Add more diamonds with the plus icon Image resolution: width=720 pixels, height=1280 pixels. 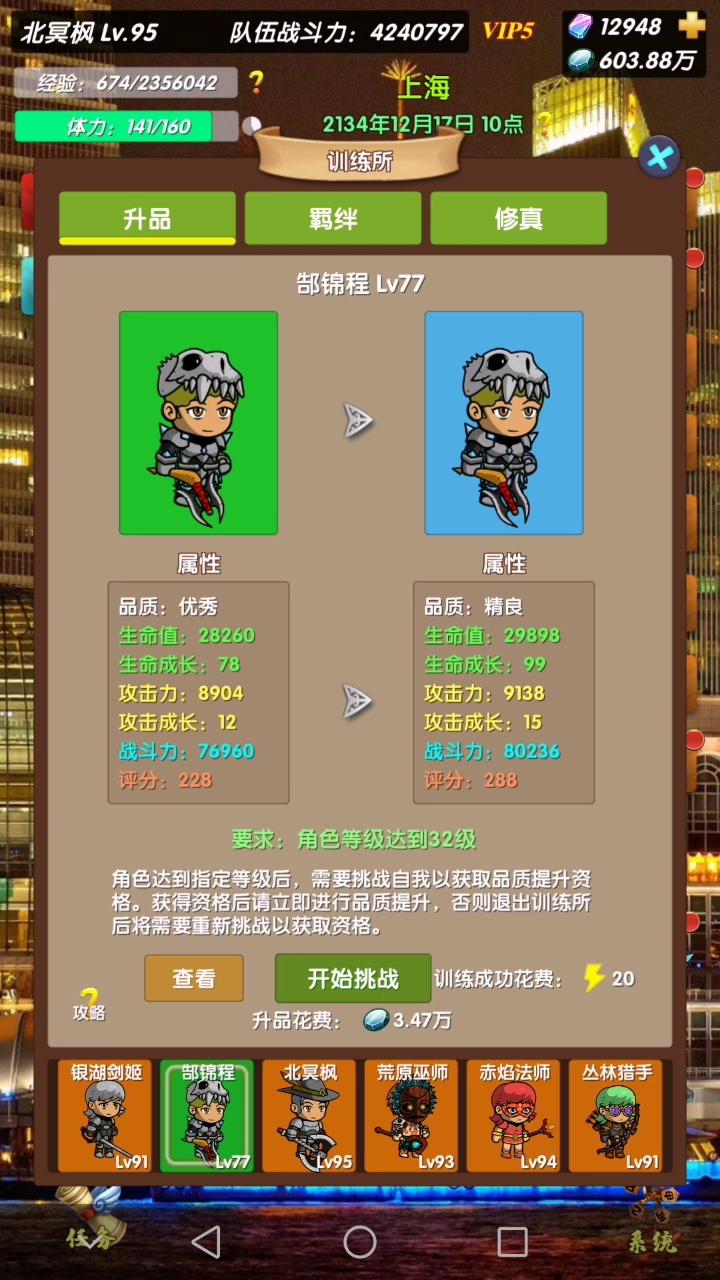tap(691, 26)
